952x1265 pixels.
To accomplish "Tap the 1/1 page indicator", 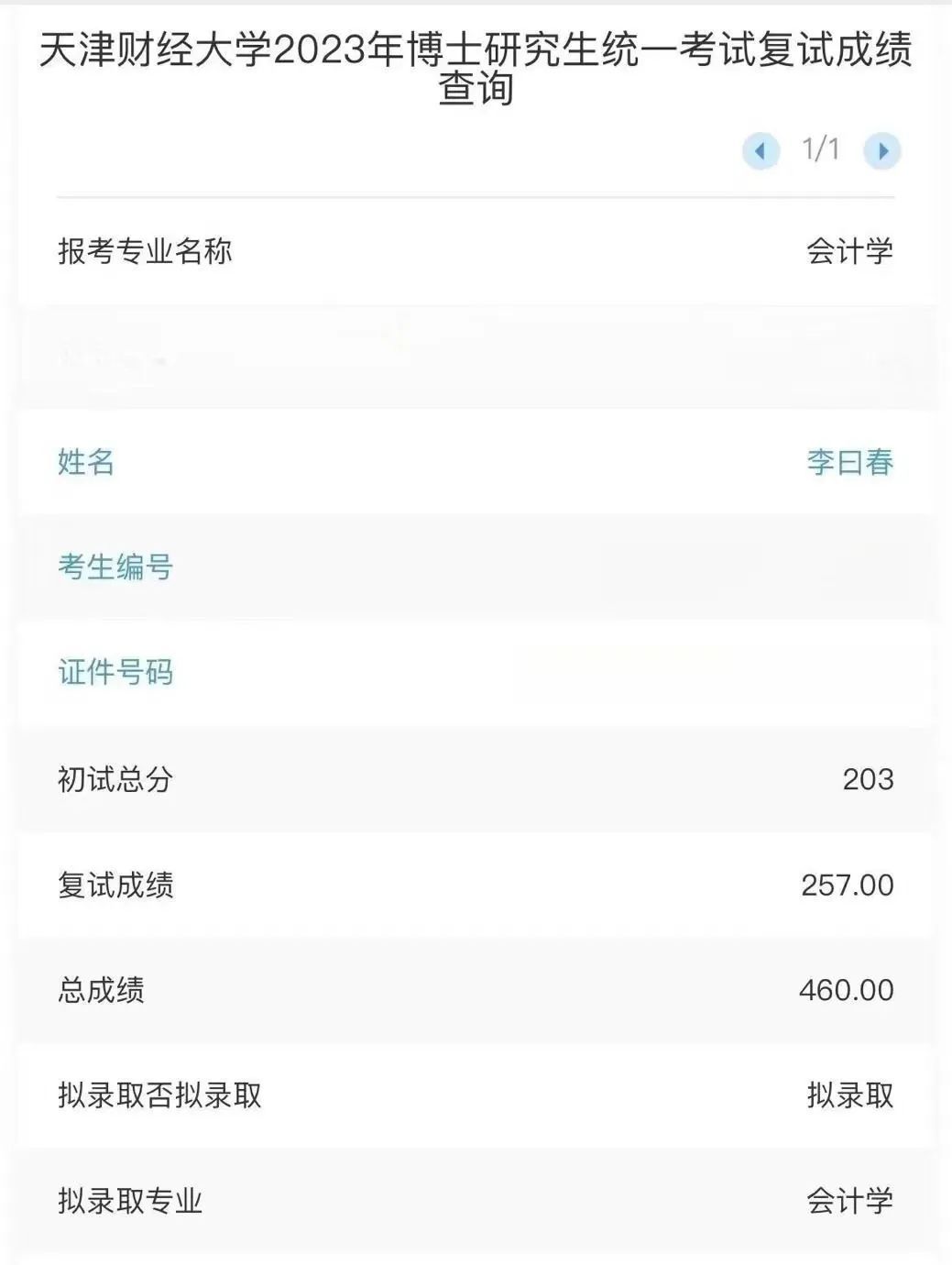I will tap(821, 151).
